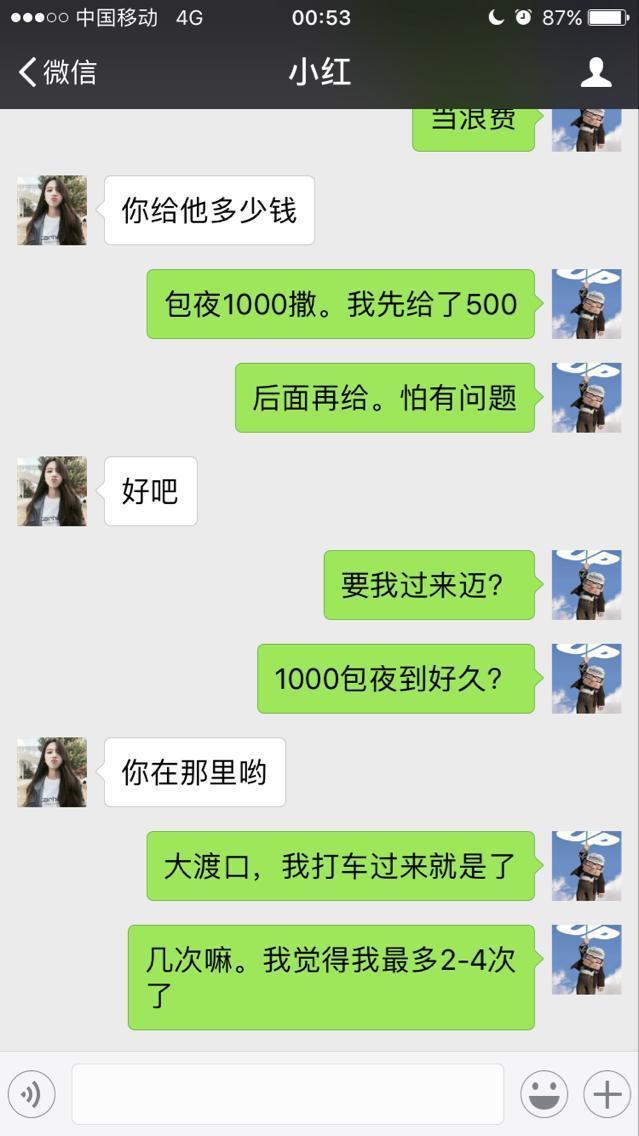Switch to voice message input
Viewport: 639px width, 1136px height.
coord(31,1094)
